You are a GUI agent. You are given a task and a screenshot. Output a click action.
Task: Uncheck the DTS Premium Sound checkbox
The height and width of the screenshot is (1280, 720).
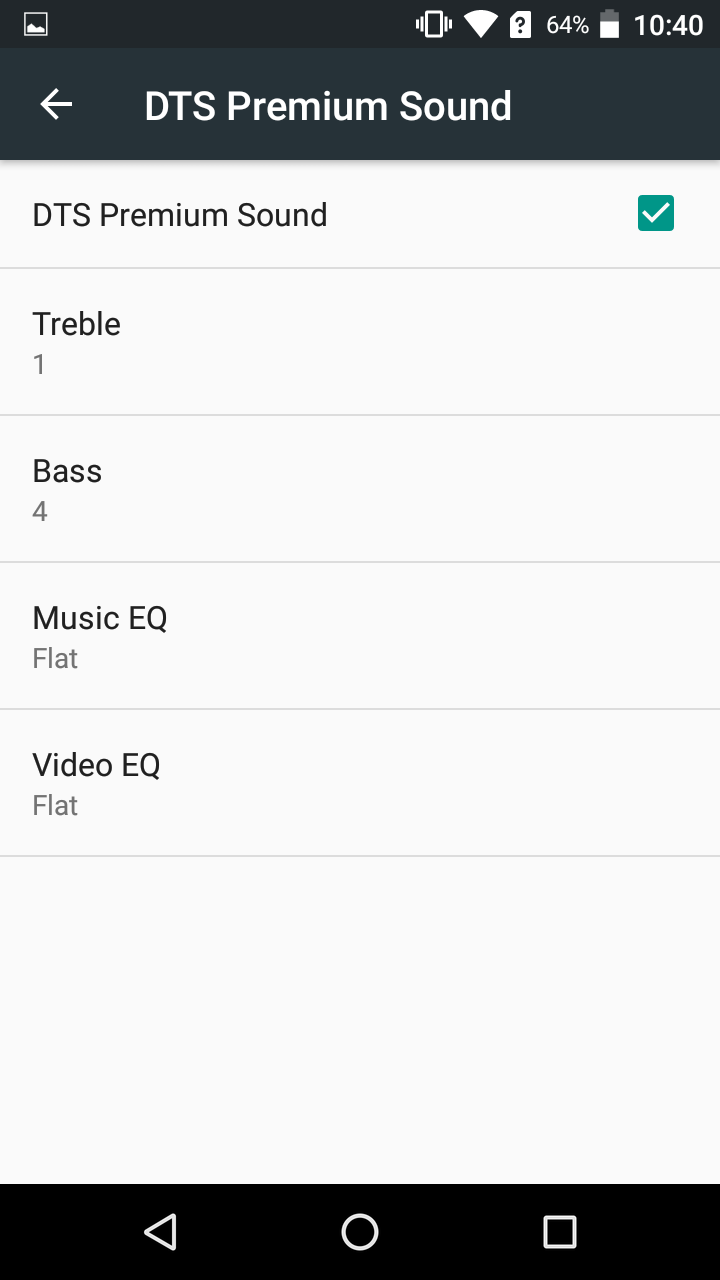pyautogui.click(x=656, y=213)
